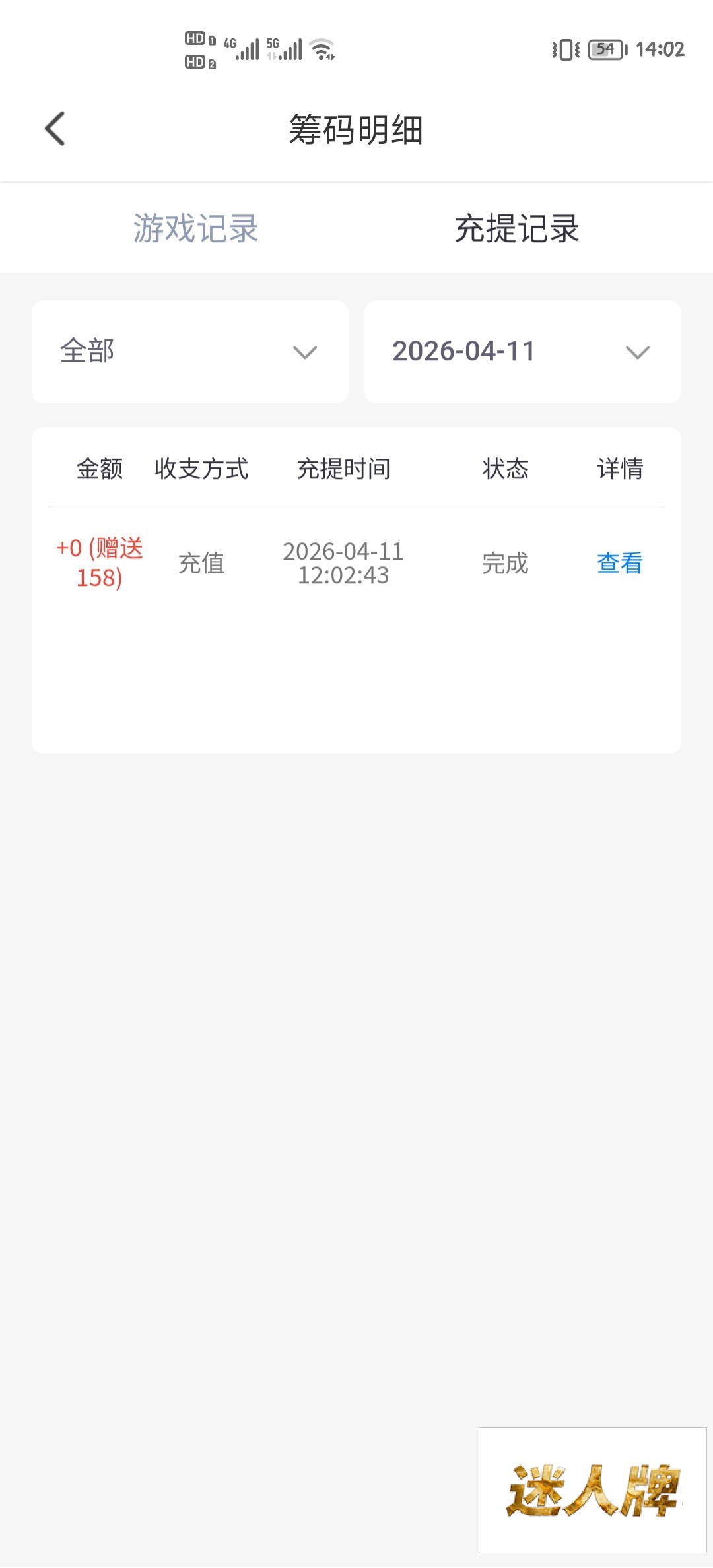The height and width of the screenshot is (1568, 713).
Task: Select the 充提记录 tab
Action: (517, 228)
